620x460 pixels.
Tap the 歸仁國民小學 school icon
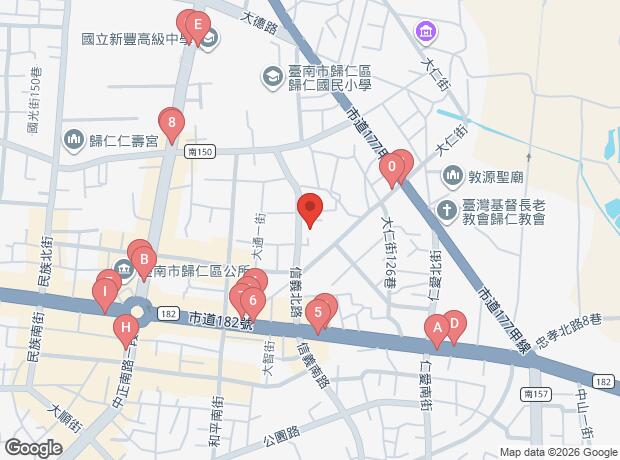tap(271, 76)
